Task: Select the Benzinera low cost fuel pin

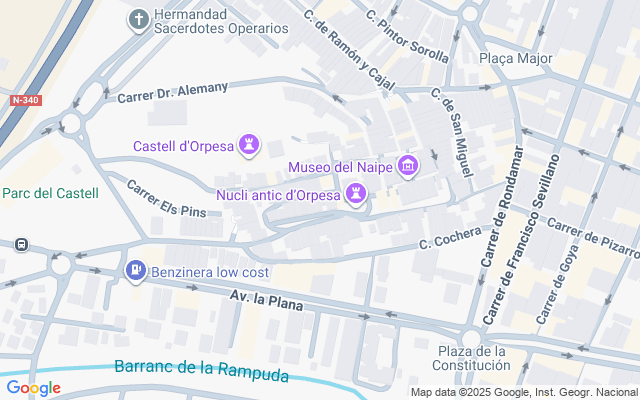Action: [135, 270]
